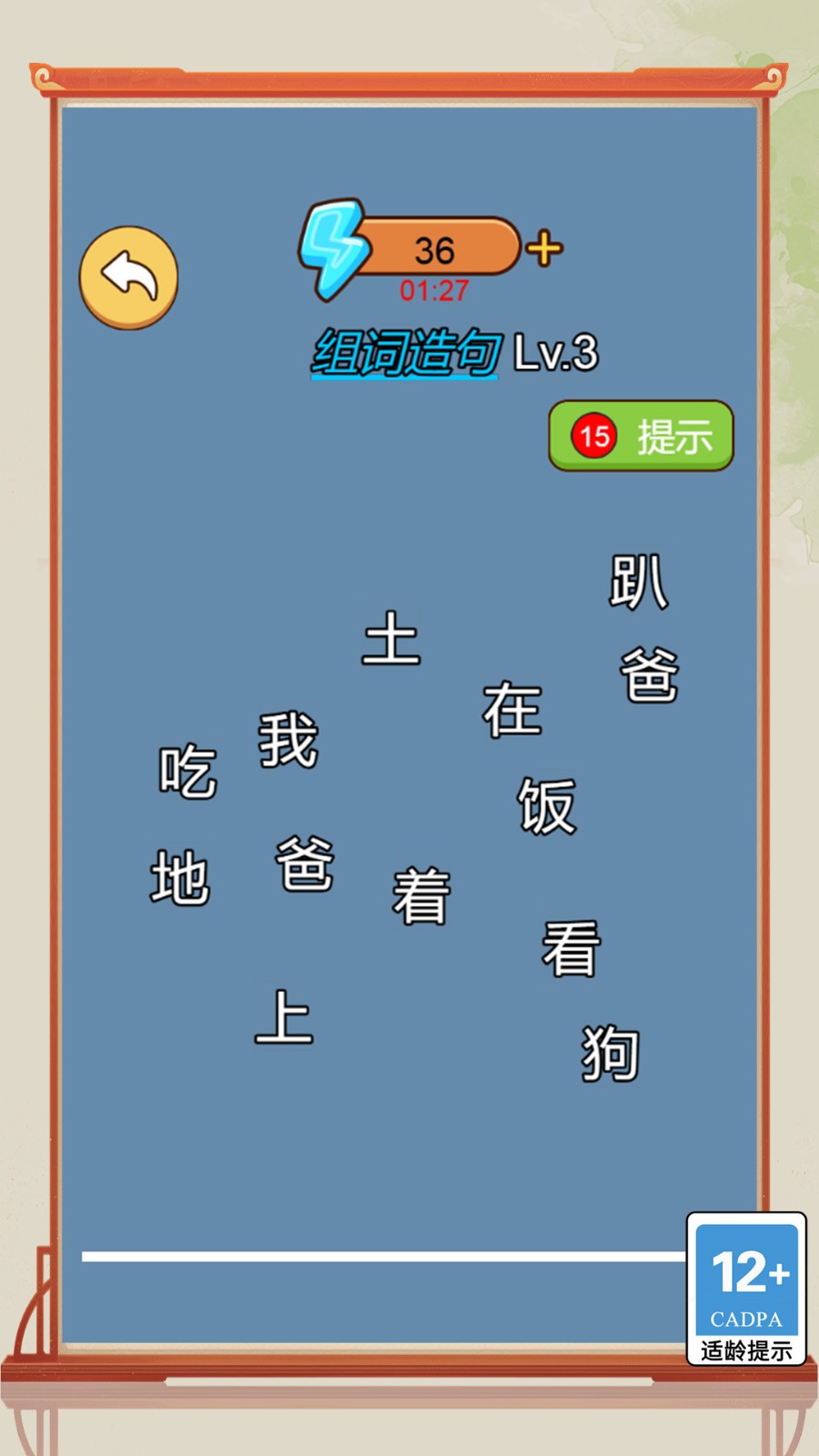Select the character 趴
The width and height of the screenshot is (819, 1456).
[x=639, y=582]
